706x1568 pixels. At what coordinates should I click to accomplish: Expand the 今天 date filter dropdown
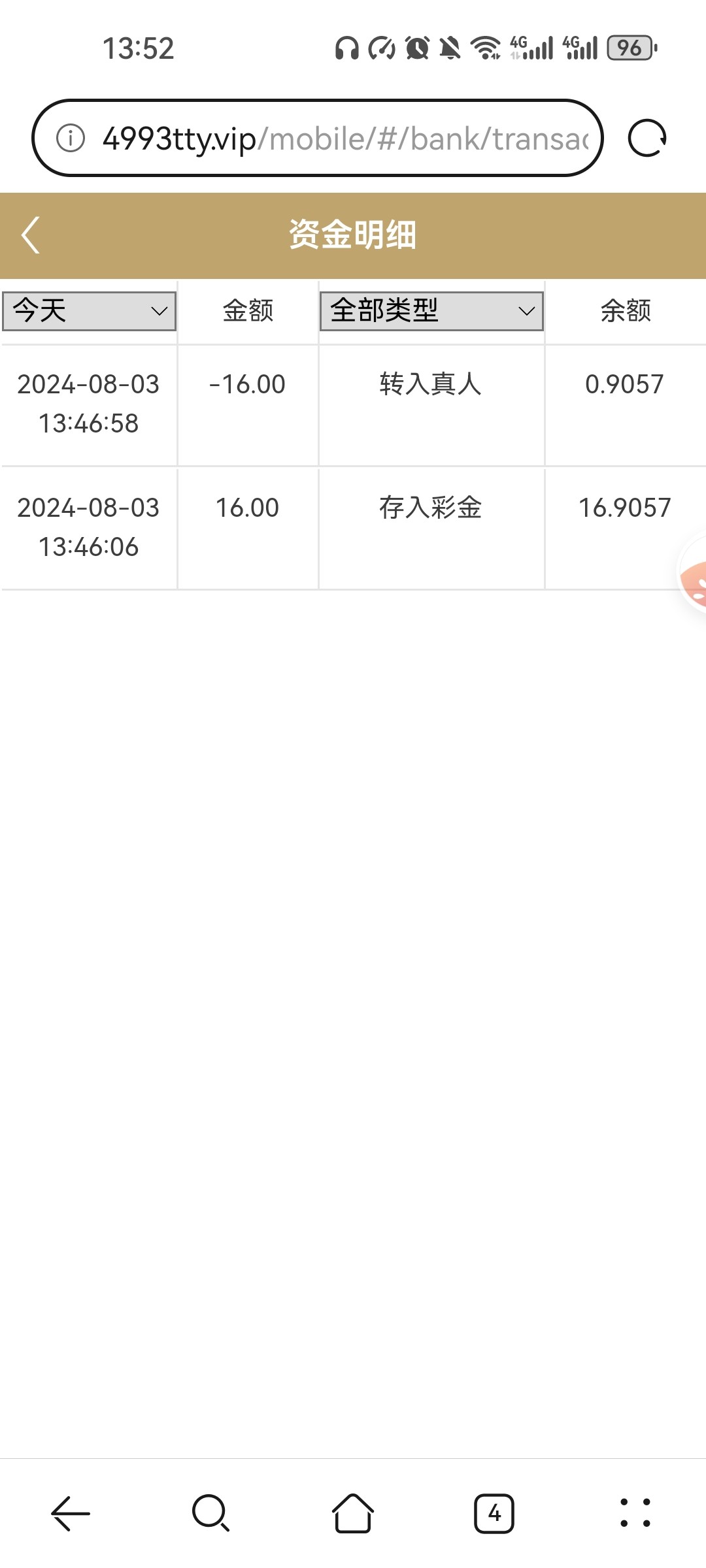click(90, 311)
